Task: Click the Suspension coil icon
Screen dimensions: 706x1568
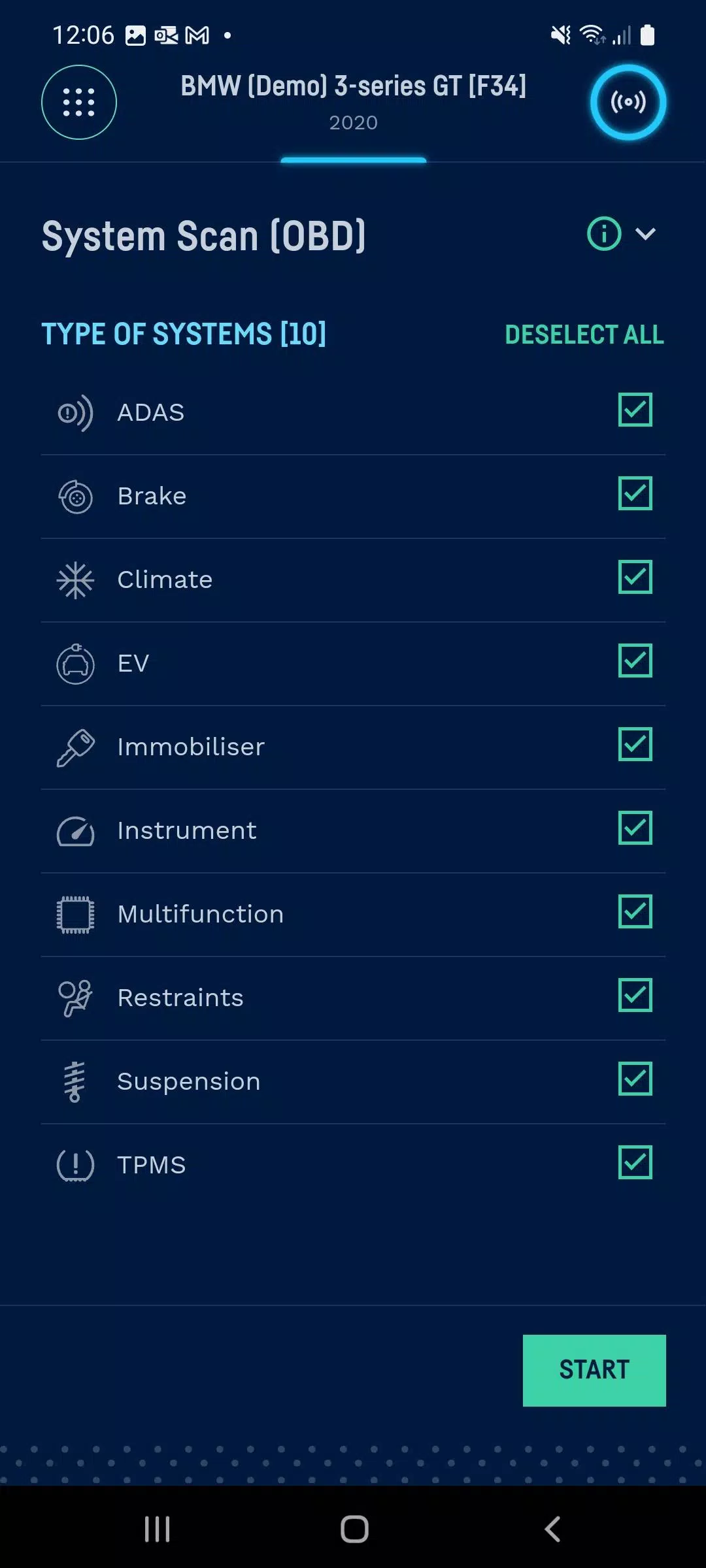Action: [x=76, y=1081]
